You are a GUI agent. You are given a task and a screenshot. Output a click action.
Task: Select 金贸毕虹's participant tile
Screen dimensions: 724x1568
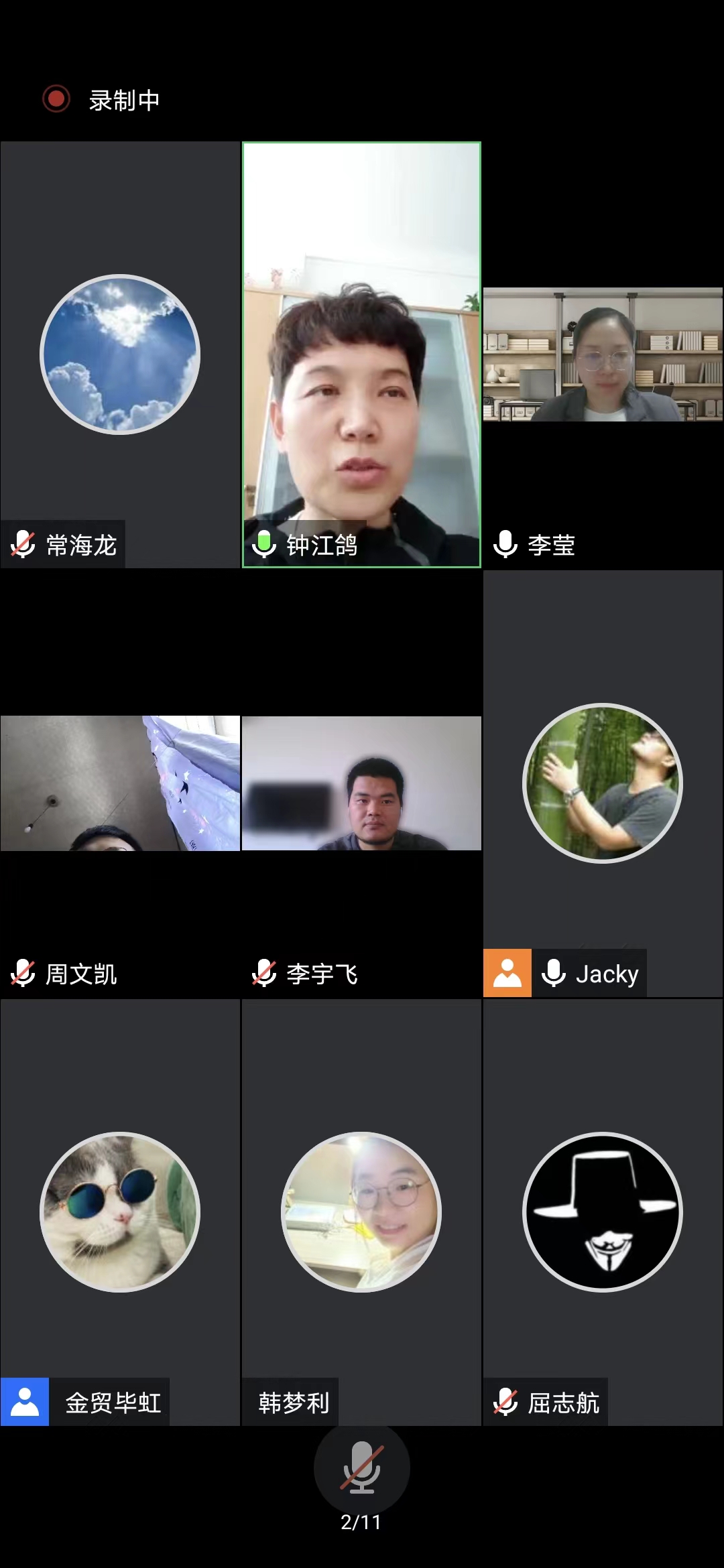[120, 1212]
